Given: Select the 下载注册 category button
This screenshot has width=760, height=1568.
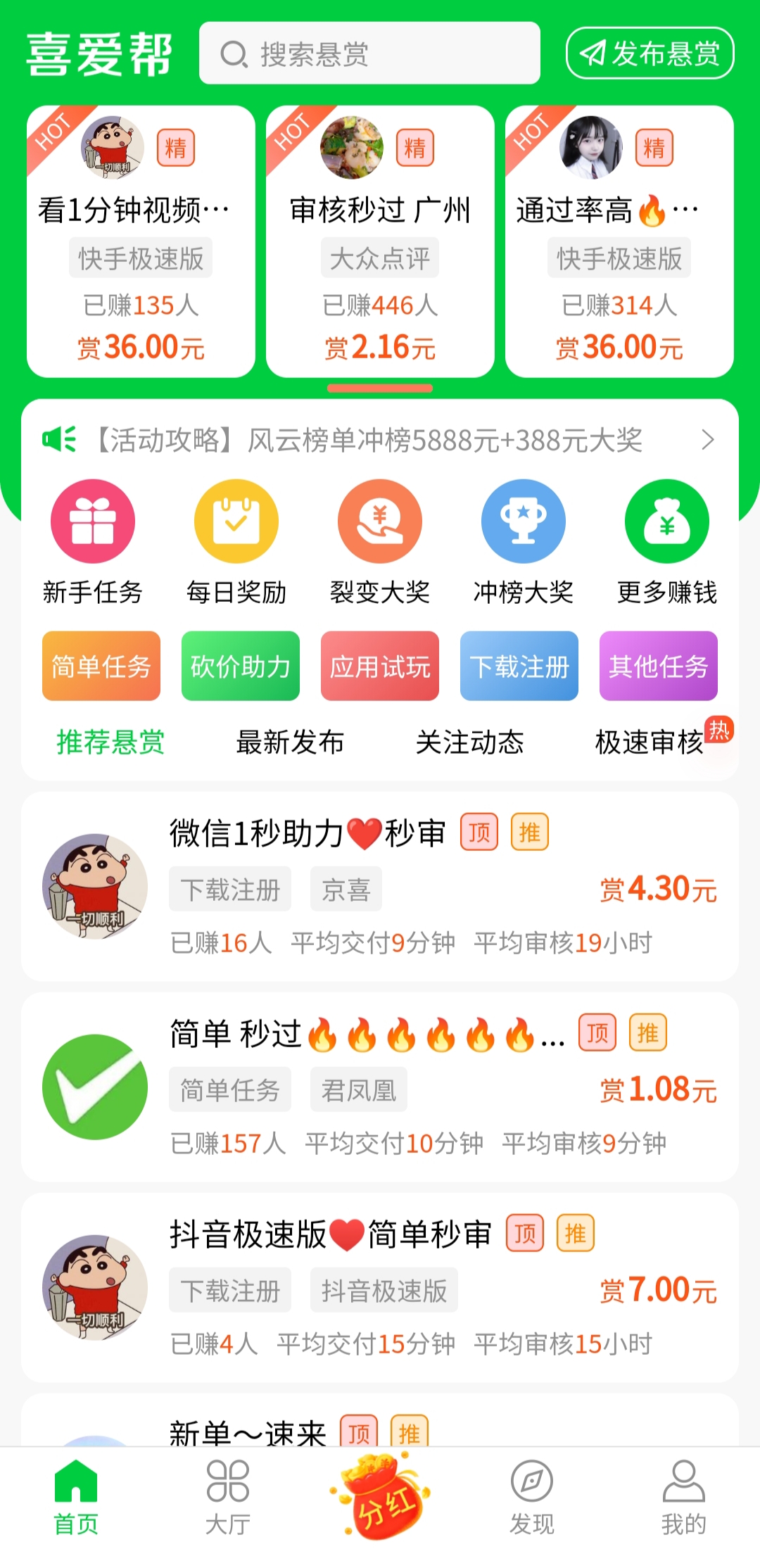Looking at the screenshot, I should pyautogui.click(x=519, y=666).
